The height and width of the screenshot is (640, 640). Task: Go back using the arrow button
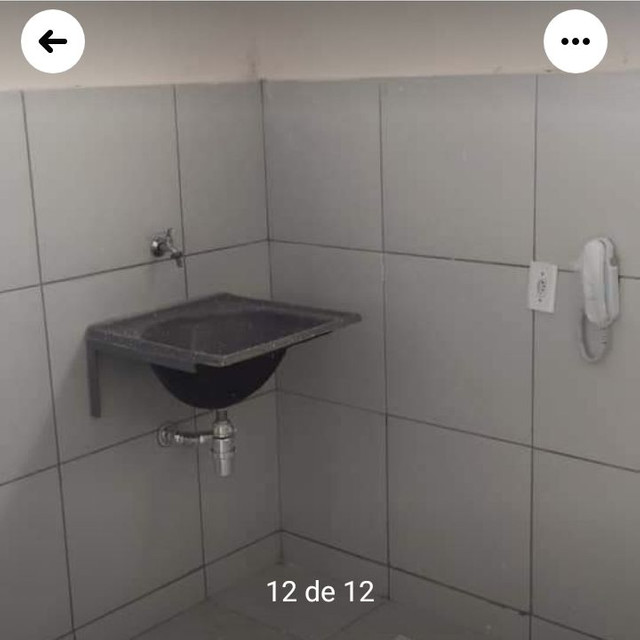pyautogui.click(x=53, y=41)
